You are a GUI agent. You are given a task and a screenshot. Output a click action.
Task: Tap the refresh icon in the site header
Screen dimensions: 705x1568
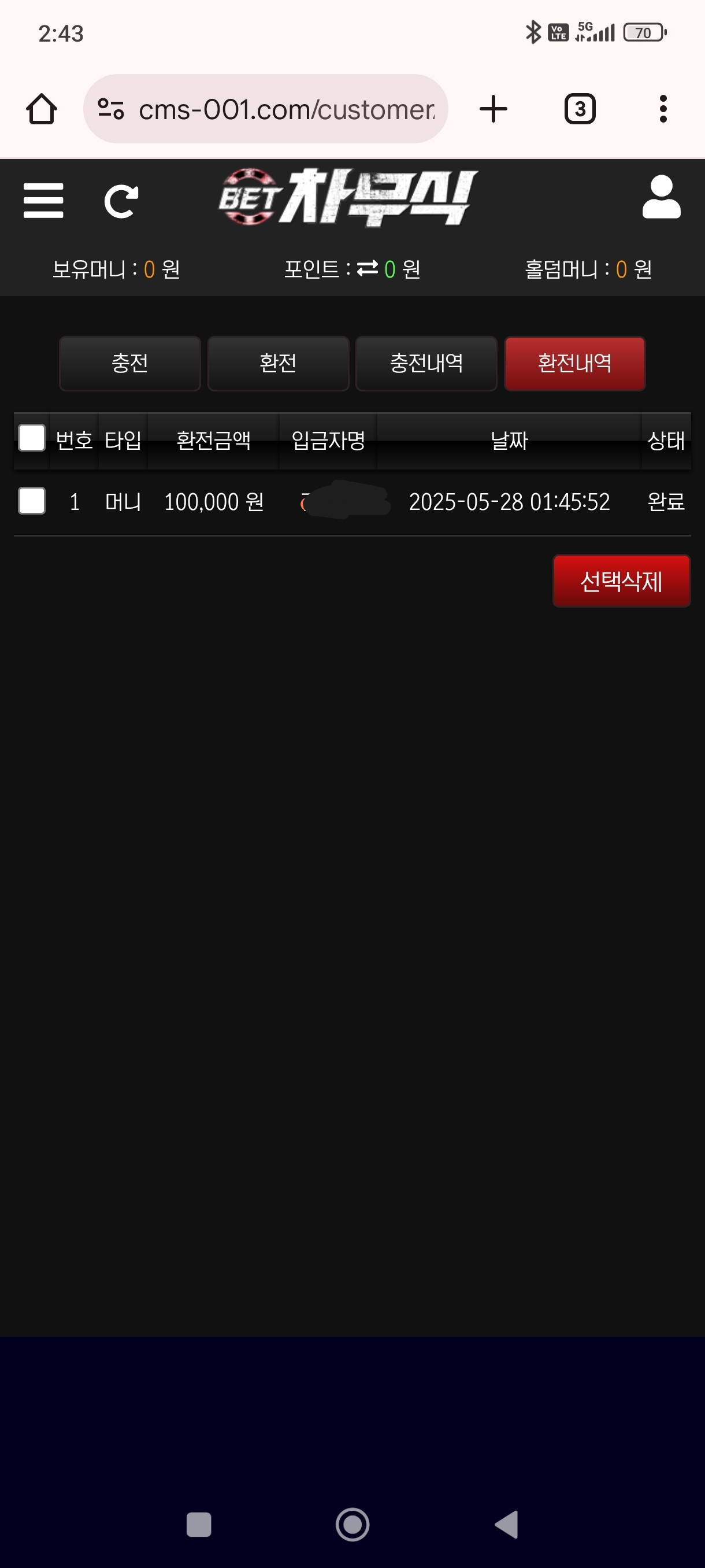click(x=121, y=201)
